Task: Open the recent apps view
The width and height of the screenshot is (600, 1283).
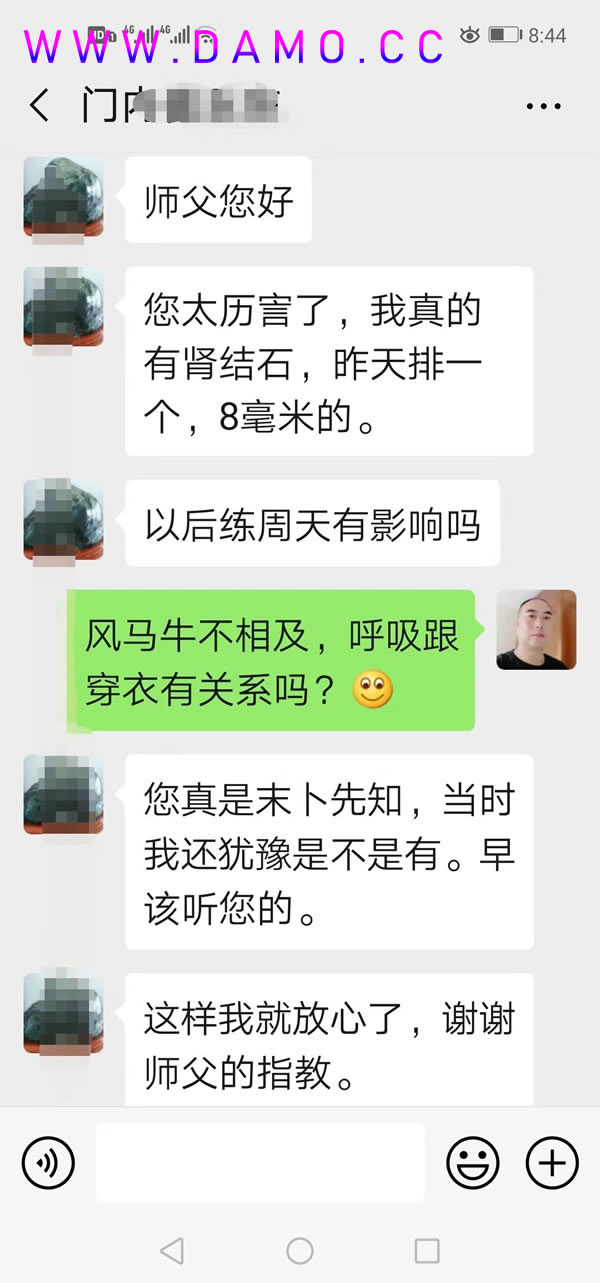Action: 427,1250
